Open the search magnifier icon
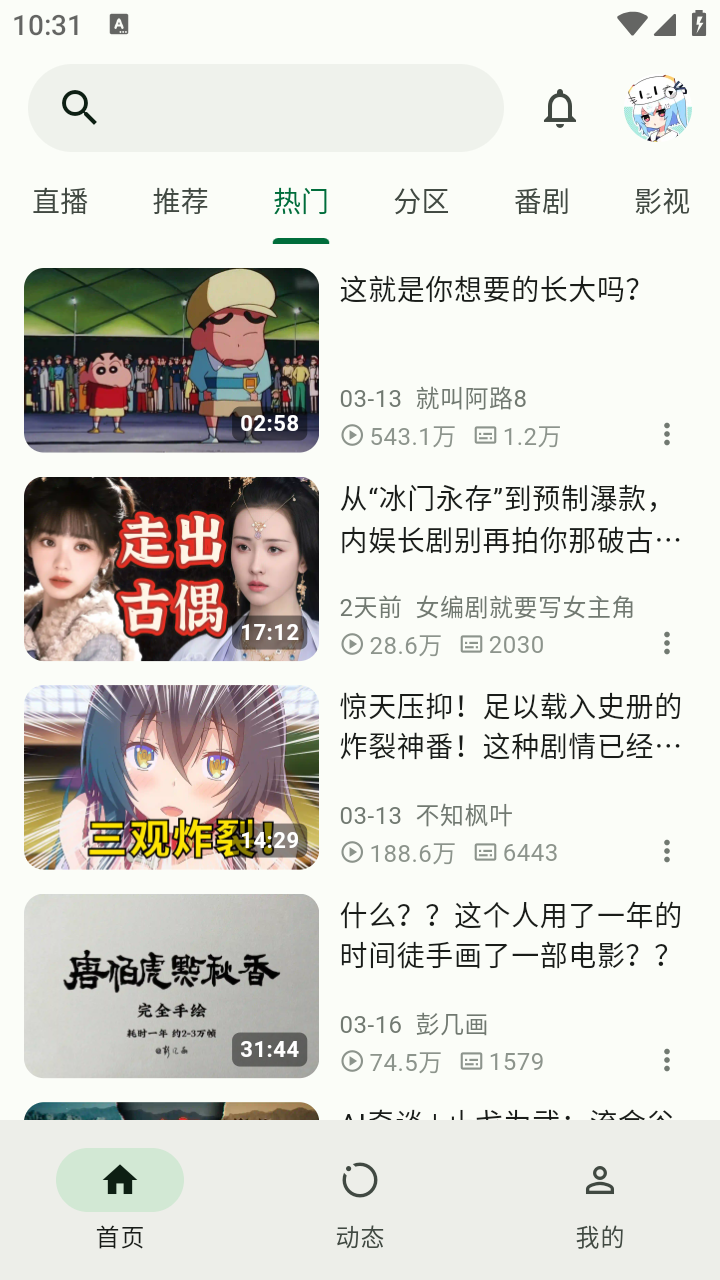 click(78, 106)
